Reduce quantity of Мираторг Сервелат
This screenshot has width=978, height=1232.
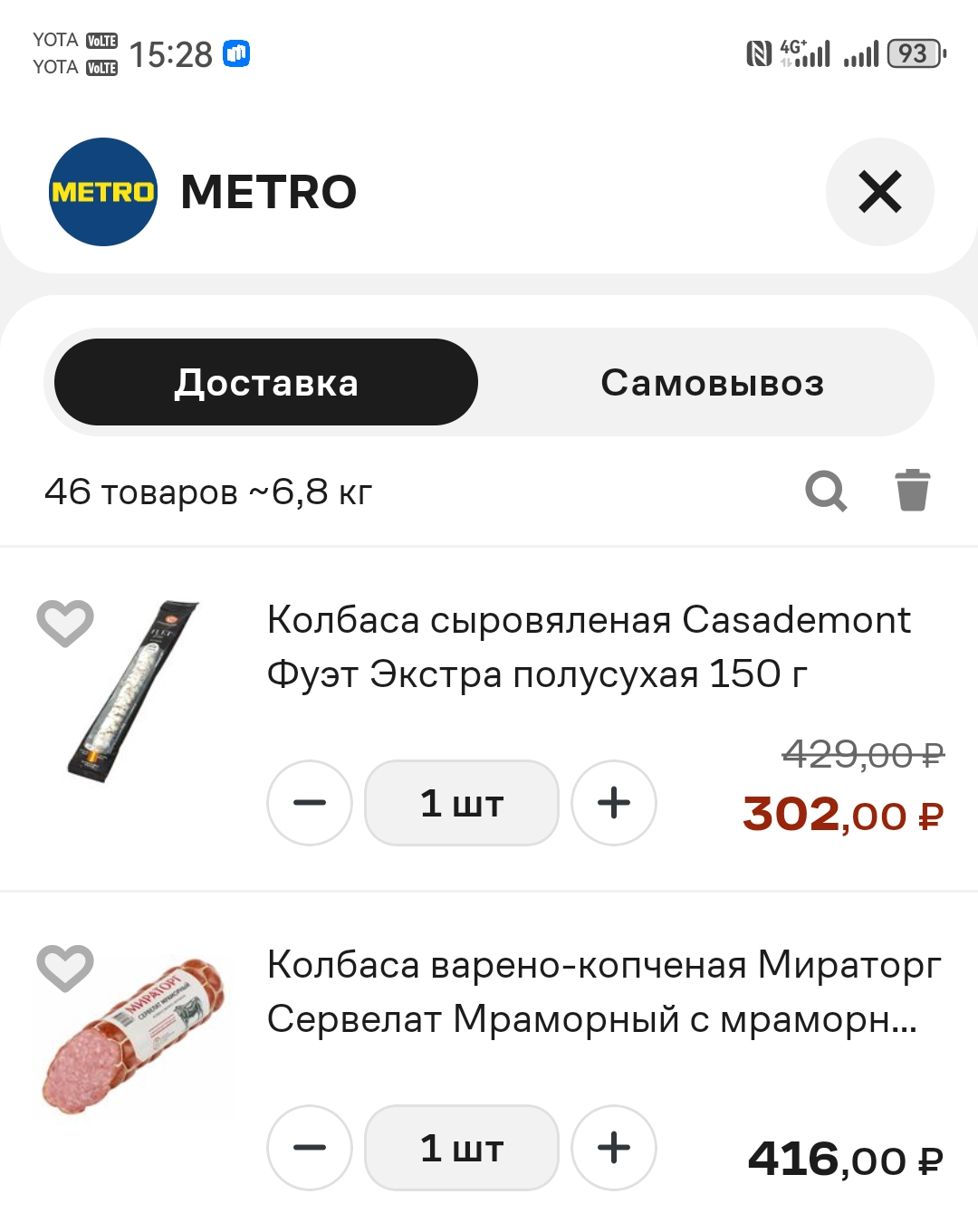(310, 1148)
